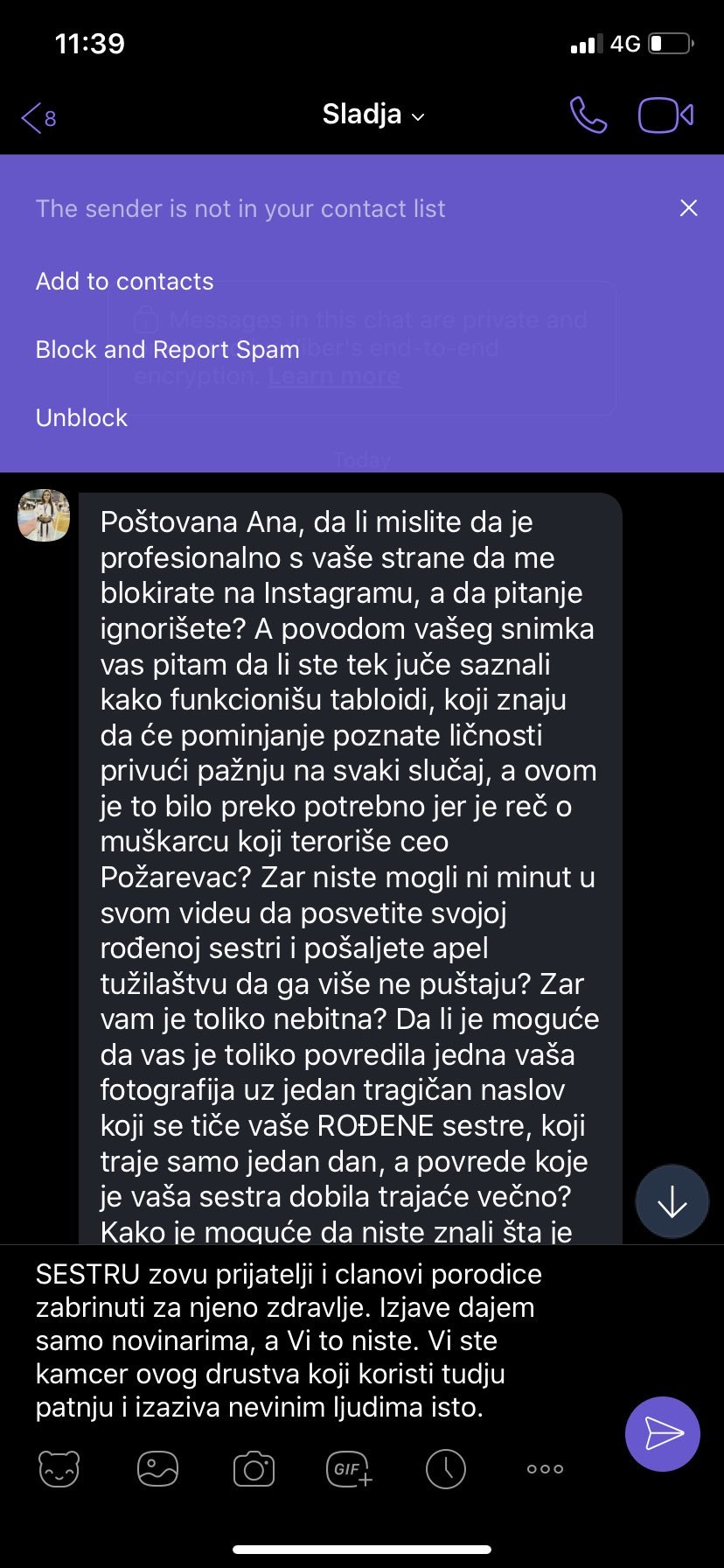Start a video call with Sladja
The width and height of the screenshot is (724, 1568).
tap(665, 115)
